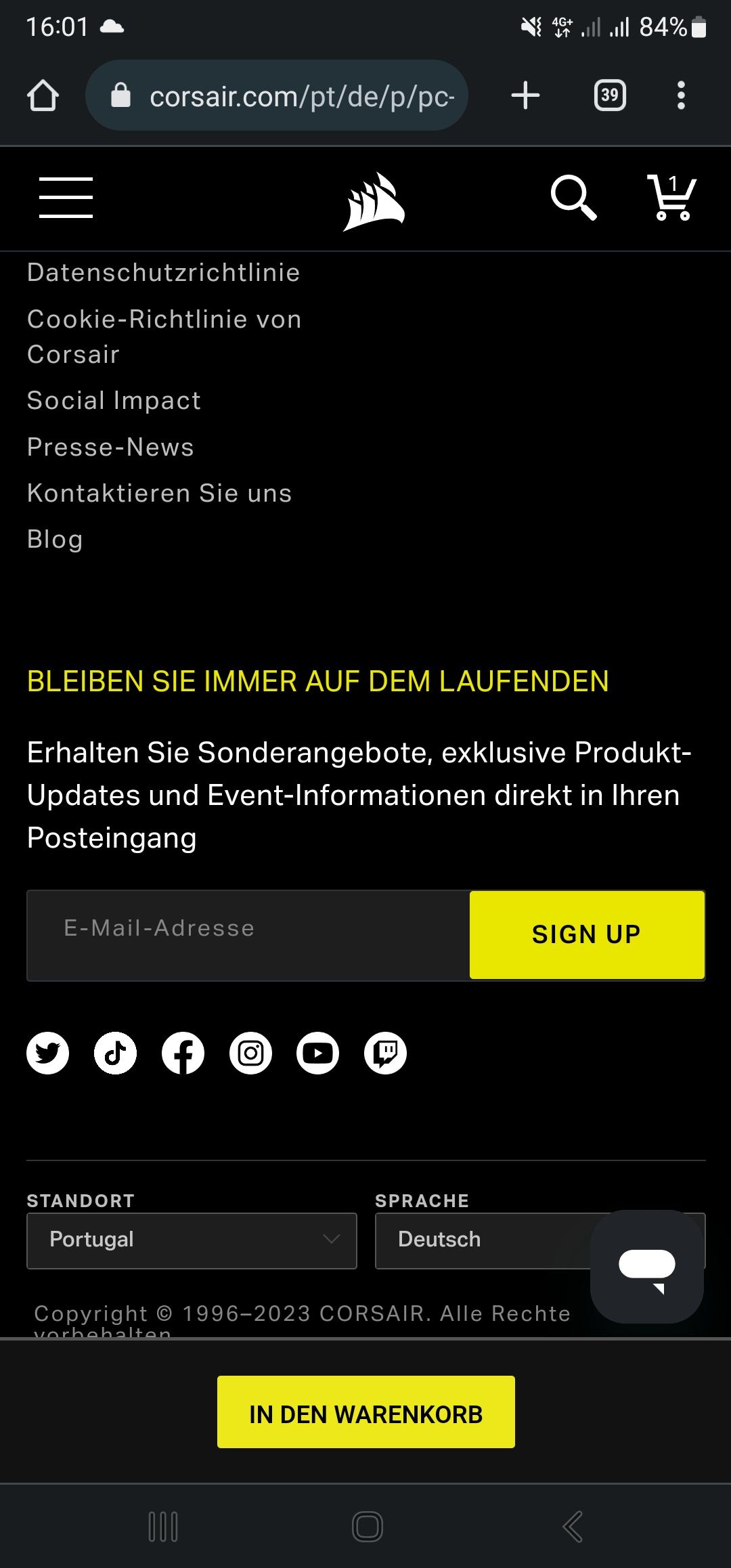Open Corsair's YouTube channel
Screen dimensions: 731x1568
[318, 1053]
